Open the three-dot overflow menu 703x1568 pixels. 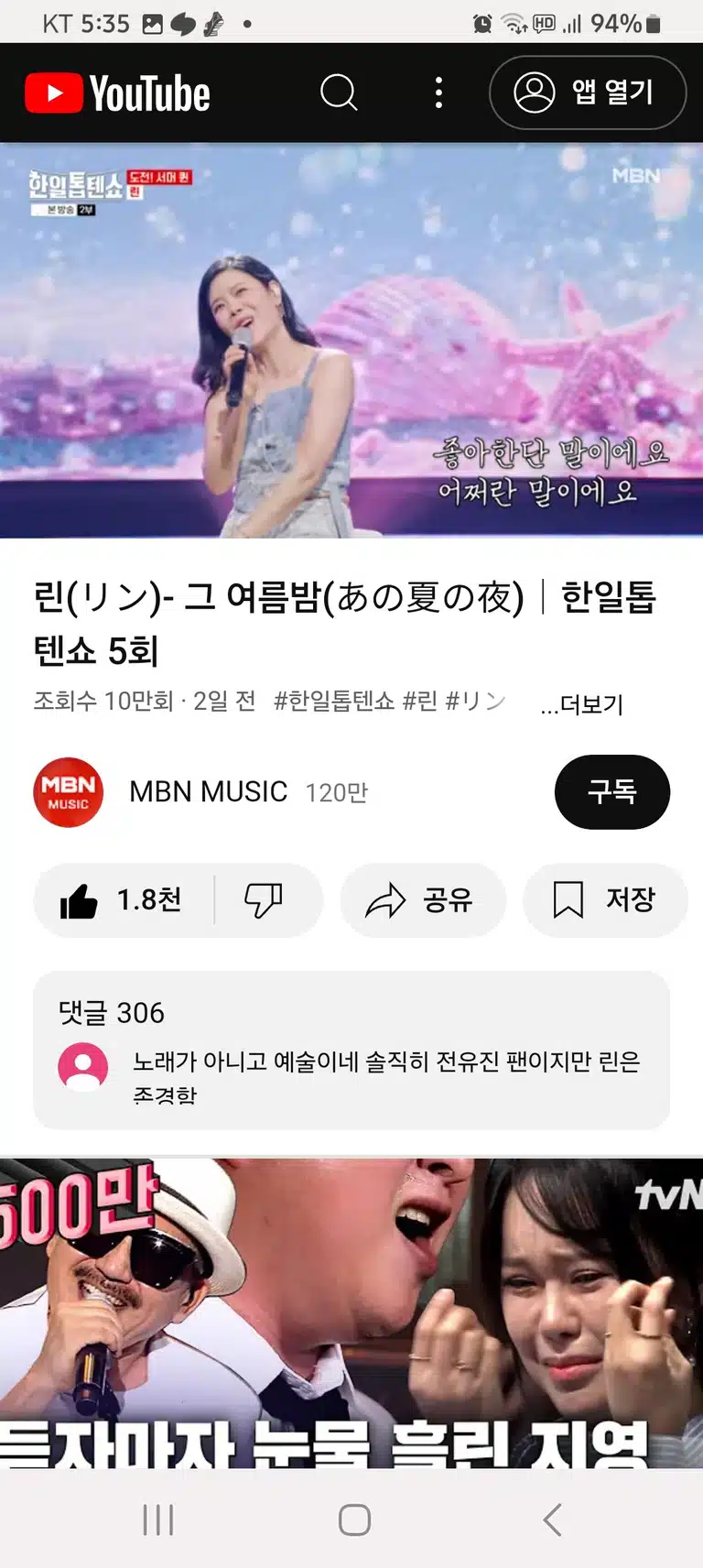click(x=438, y=93)
